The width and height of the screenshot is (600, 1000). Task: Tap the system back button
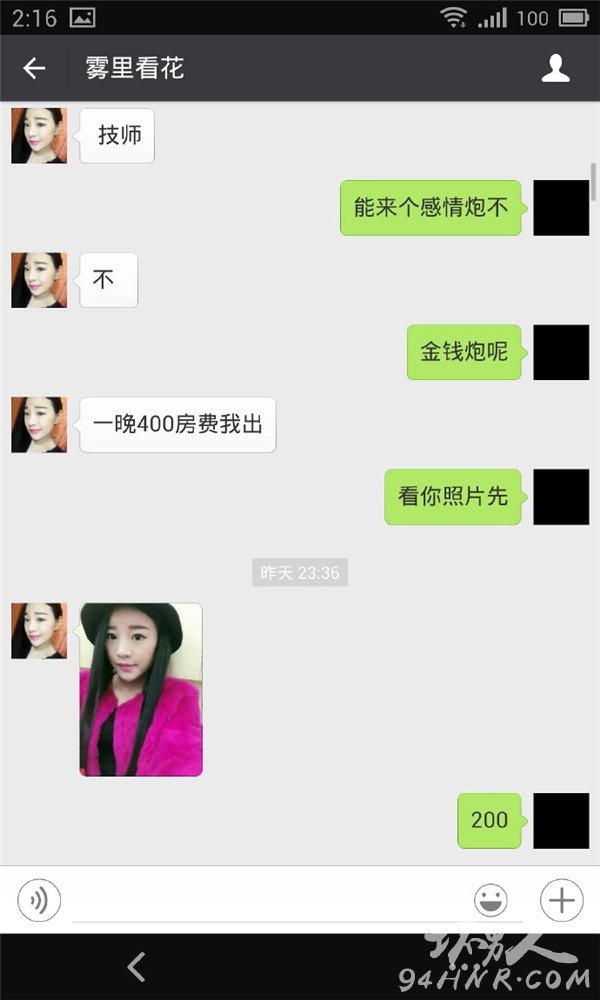tap(136, 967)
